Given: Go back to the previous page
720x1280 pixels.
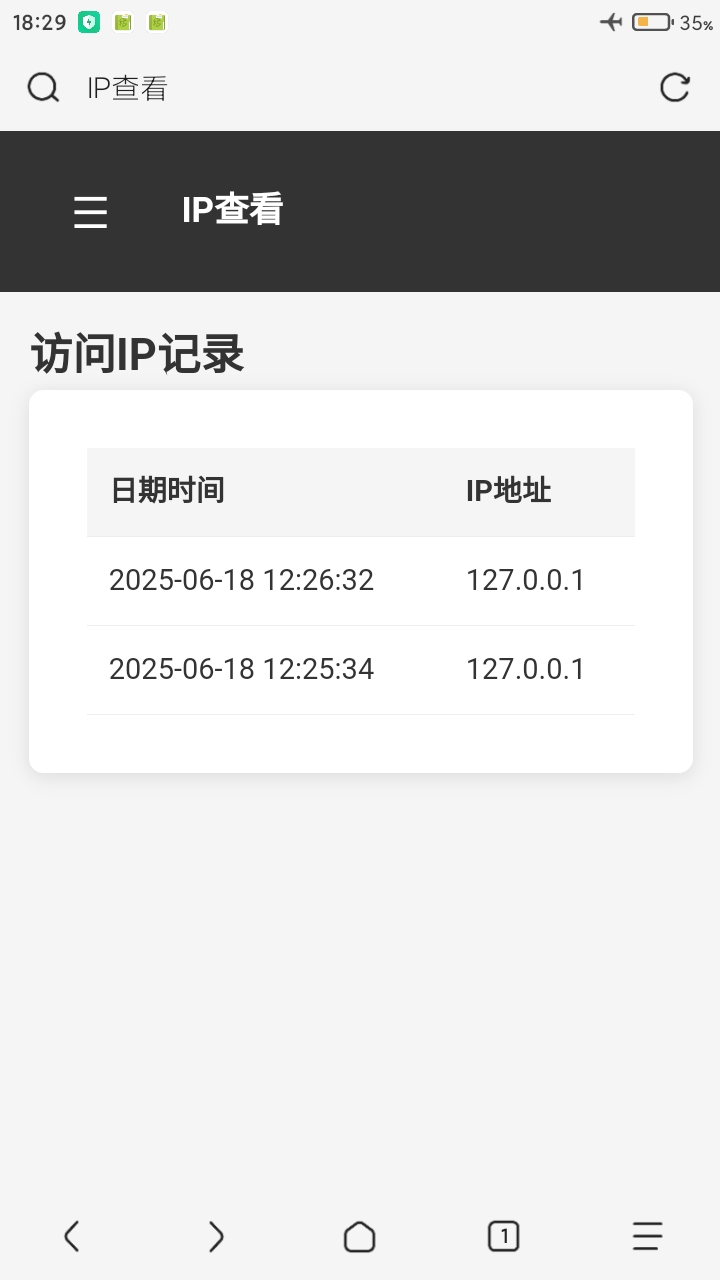Looking at the screenshot, I should pyautogui.click(x=71, y=1237).
